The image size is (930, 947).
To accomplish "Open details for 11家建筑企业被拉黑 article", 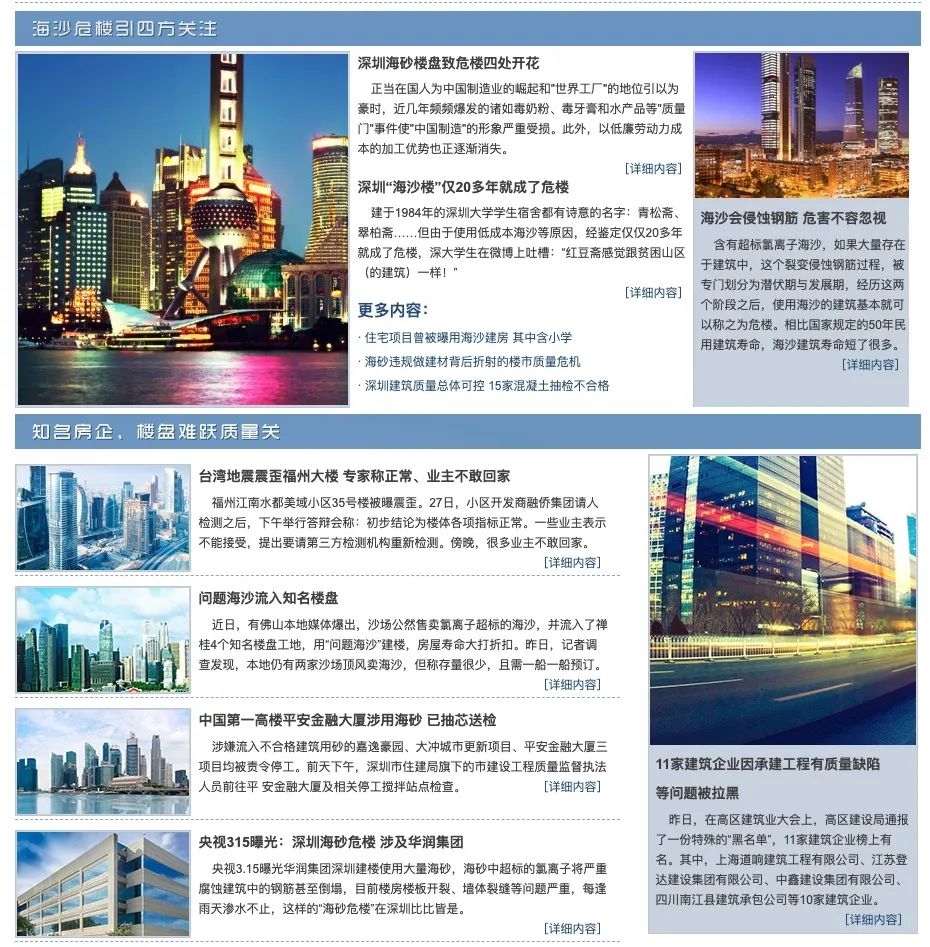I will pos(872,920).
